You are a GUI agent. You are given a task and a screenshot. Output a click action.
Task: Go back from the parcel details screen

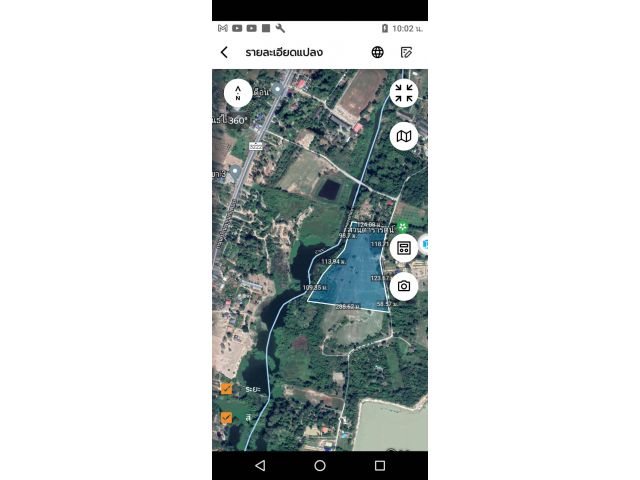[224, 52]
